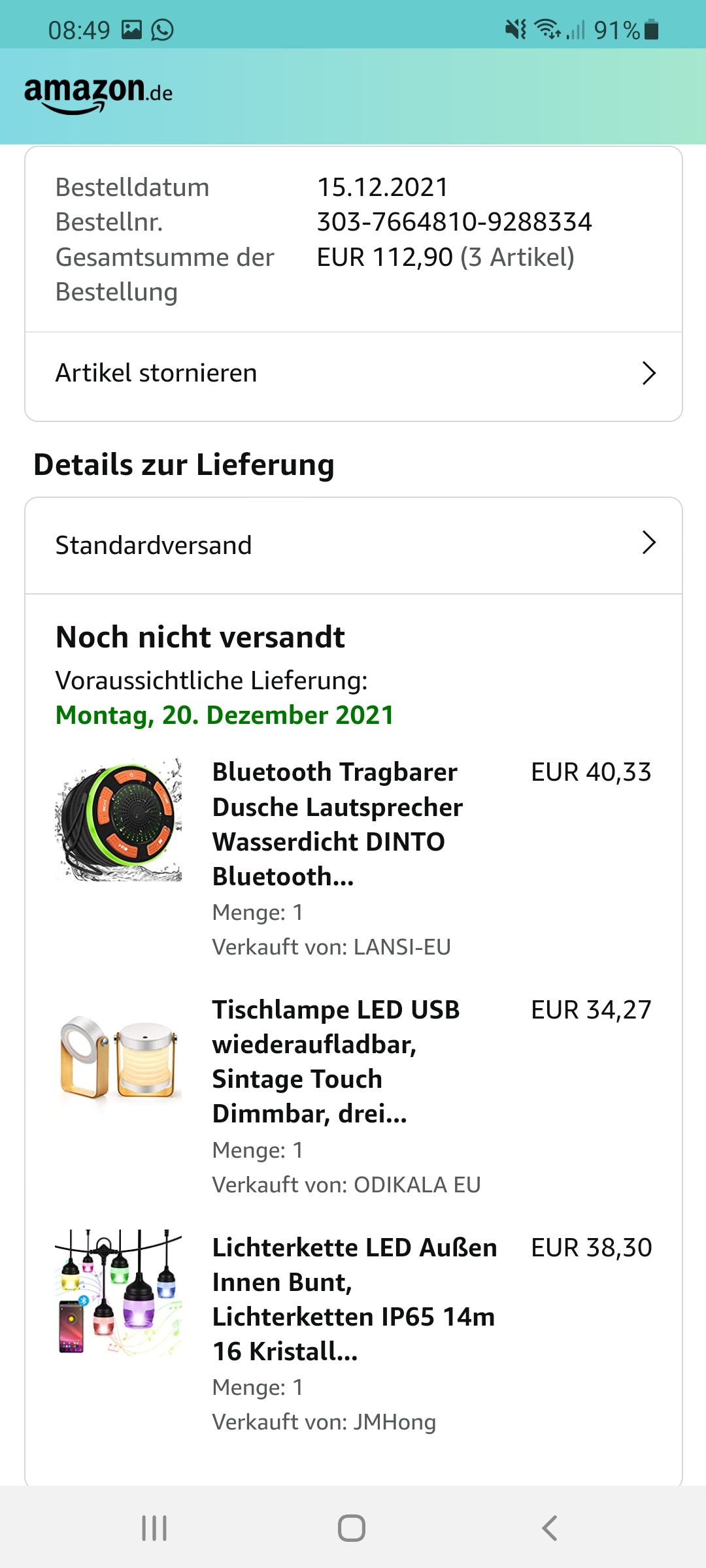The image size is (706, 1568).
Task: Tap the Bluetooth speaker product image
Action: [118, 820]
